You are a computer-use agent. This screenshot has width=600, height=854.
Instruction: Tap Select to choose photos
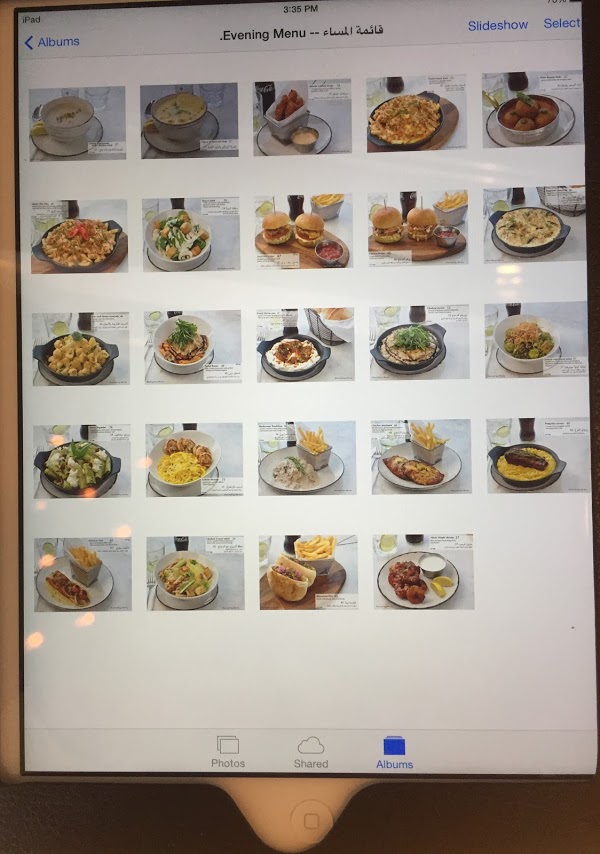[x=561, y=23]
